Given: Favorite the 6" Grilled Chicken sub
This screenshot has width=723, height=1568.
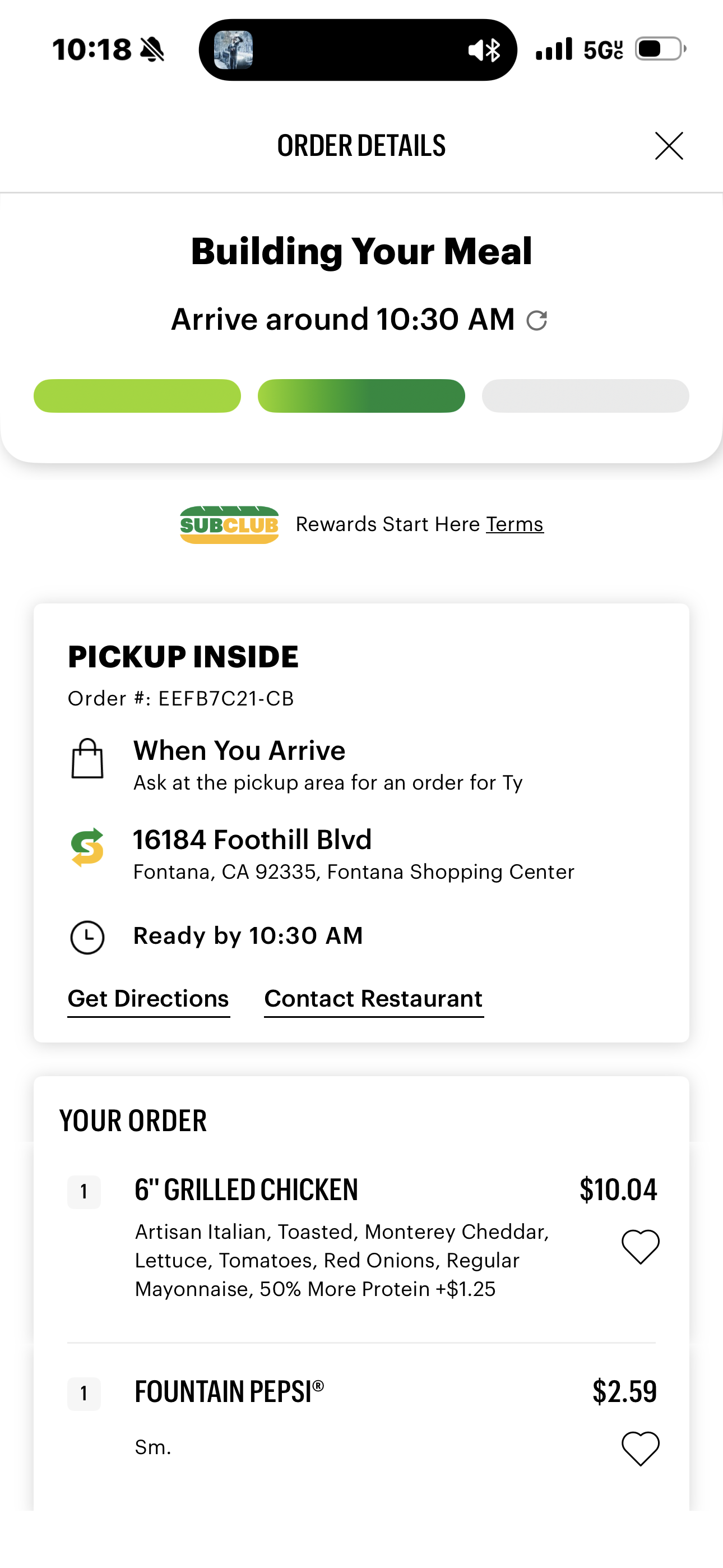Looking at the screenshot, I should point(640,1247).
